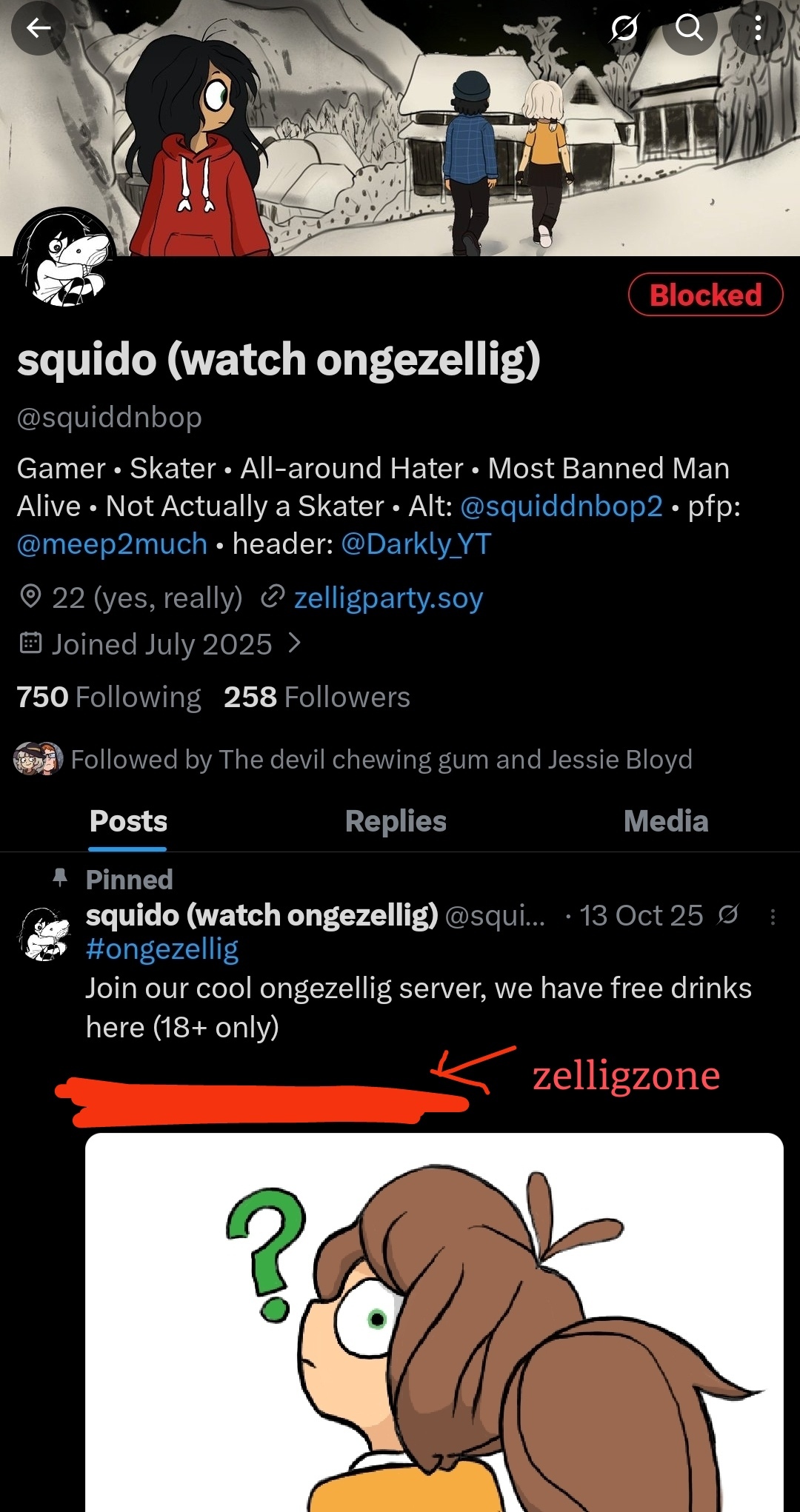800x1512 pixels.
Task: View the 750 Following list
Action: 109,698
